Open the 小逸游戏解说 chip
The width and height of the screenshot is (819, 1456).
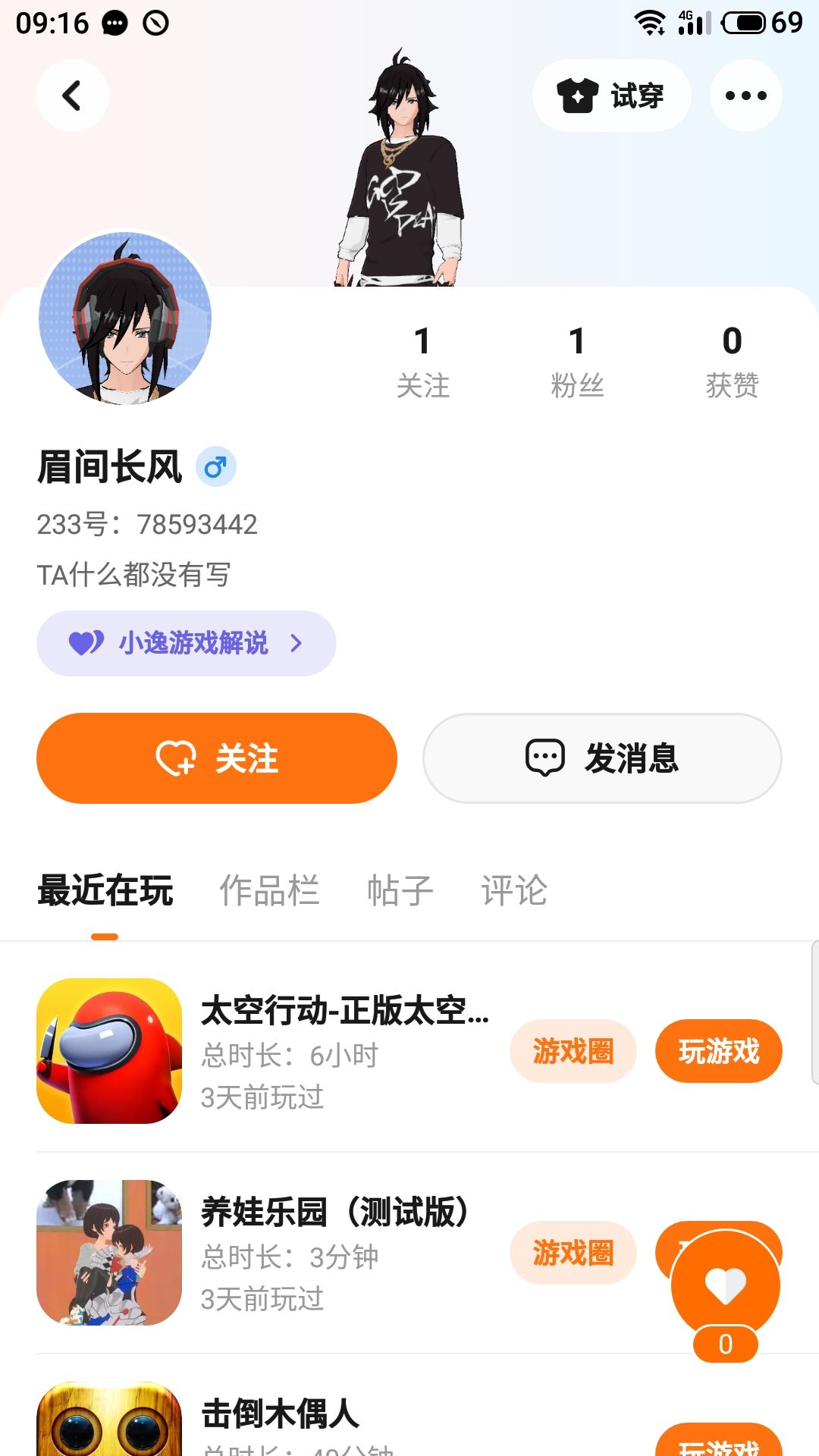tap(186, 643)
